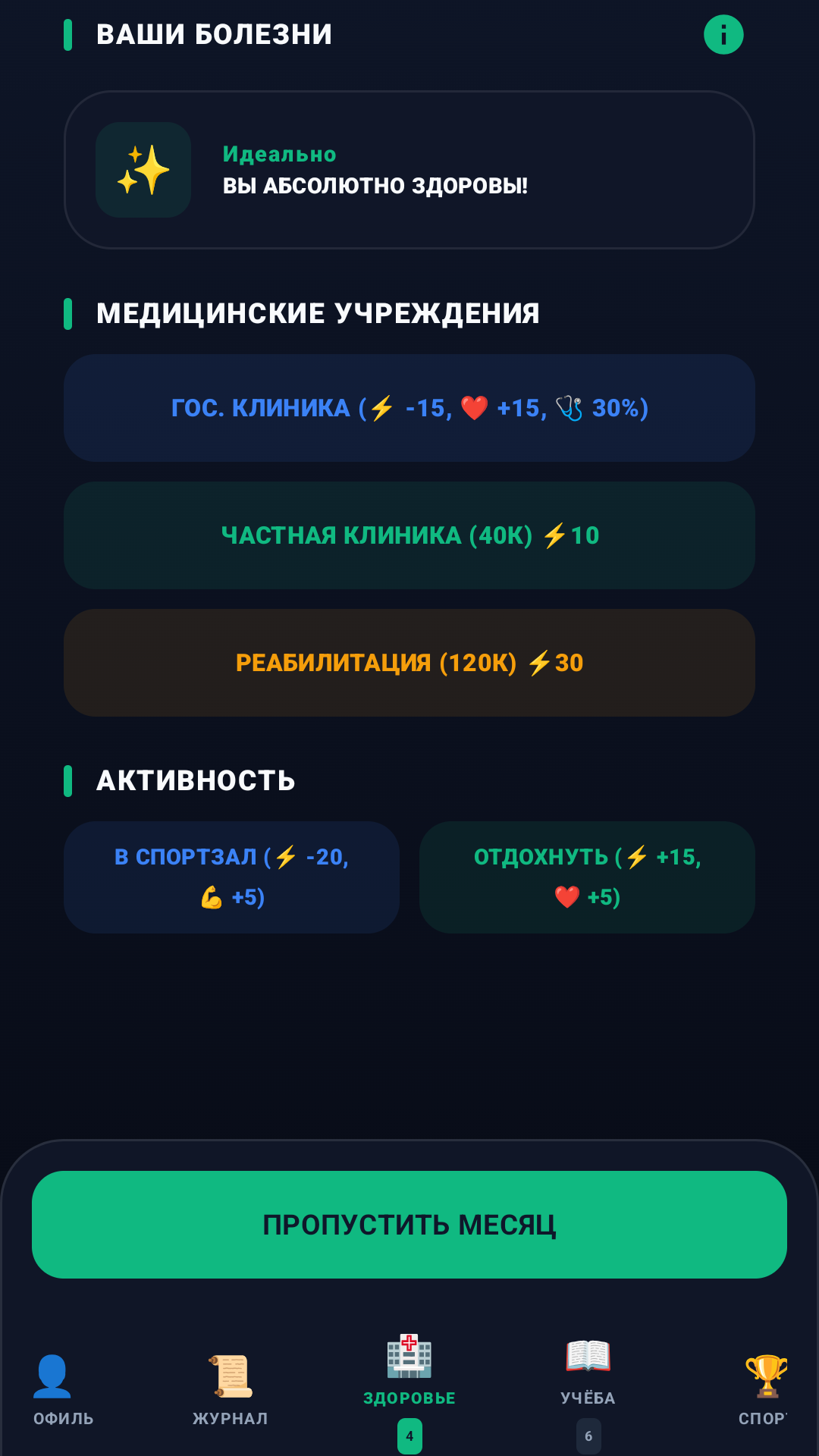Select Реабилитация for 120К

pyautogui.click(x=409, y=663)
